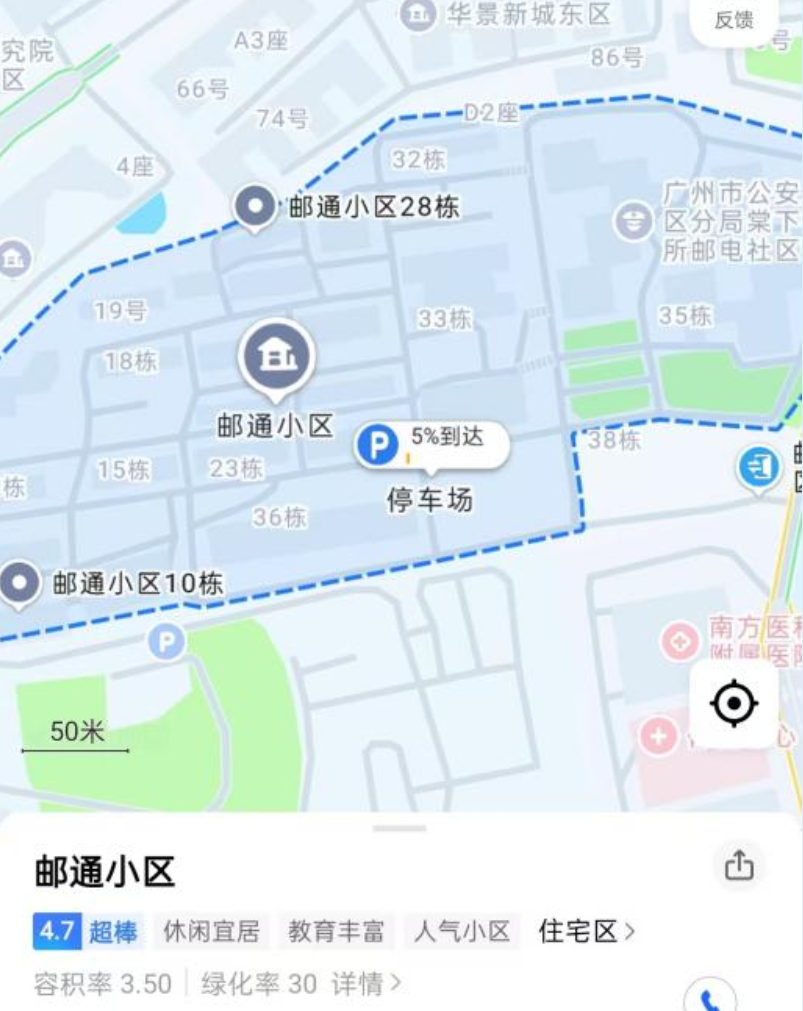
Task: Tap the 邮通小区 main location marker
Action: (276, 357)
